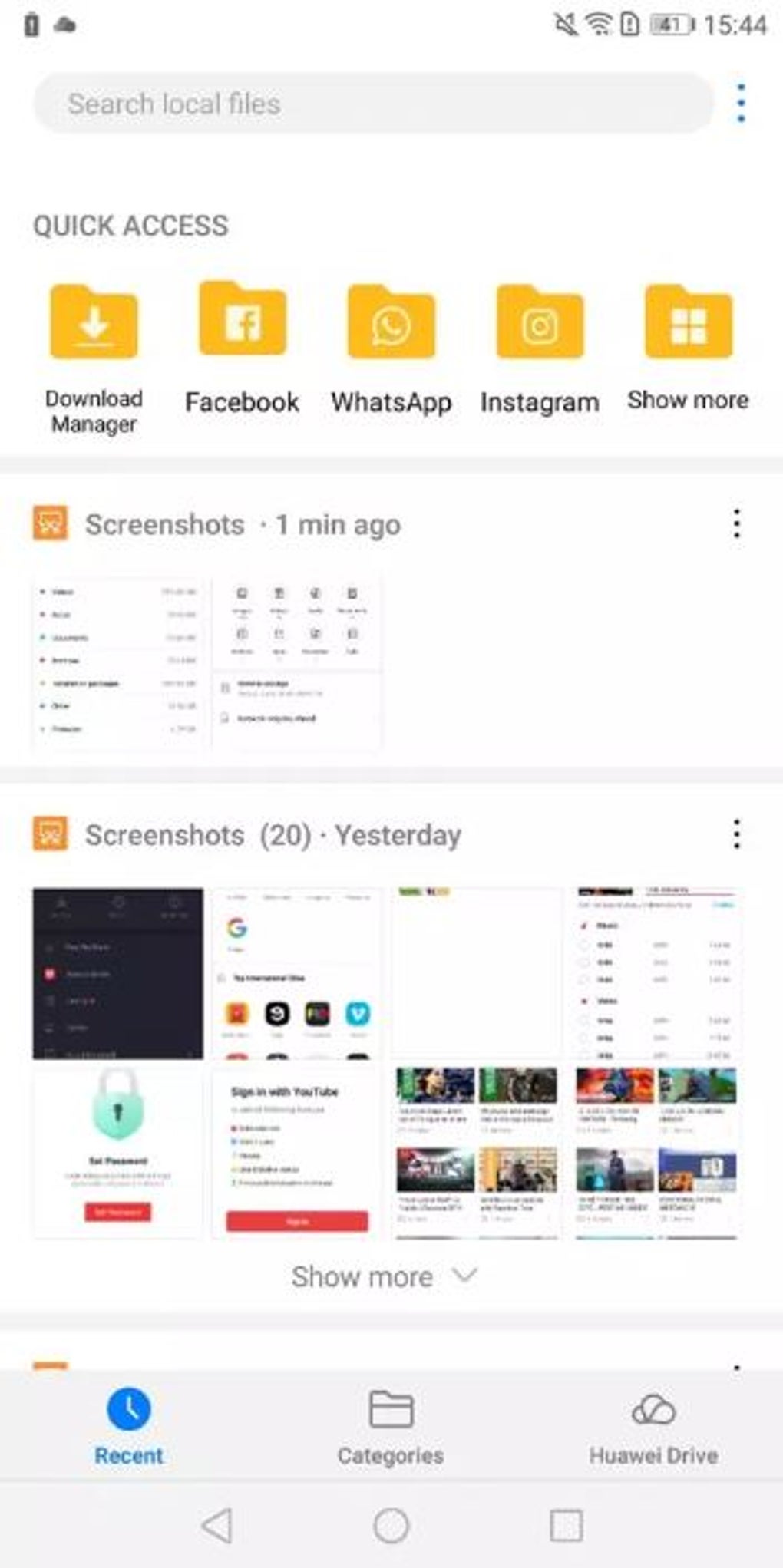
Task: Open the Facebook quick access folder
Action: click(x=242, y=348)
